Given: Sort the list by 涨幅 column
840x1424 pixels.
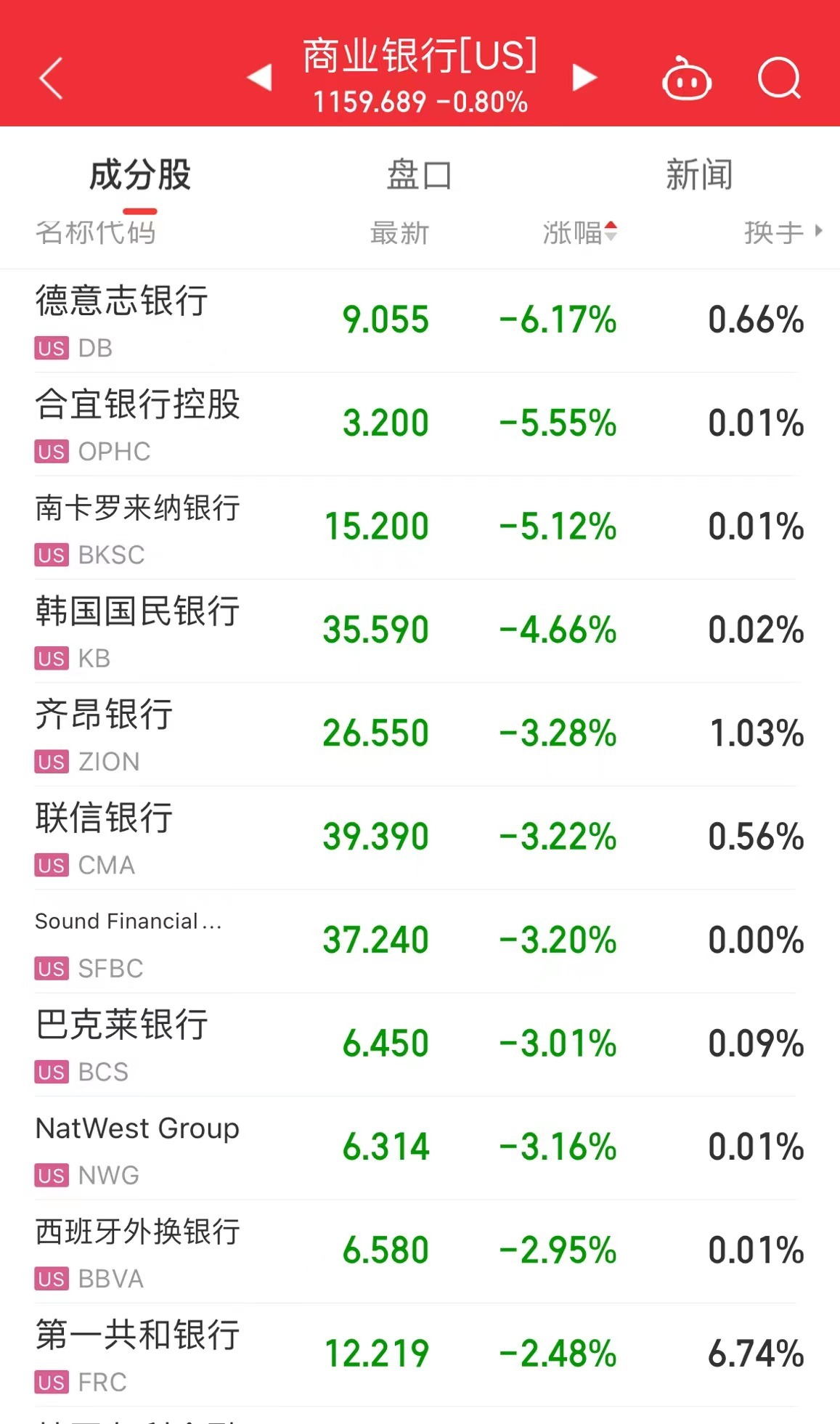Looking at the screenshot, I should click(x=580, y=232).
